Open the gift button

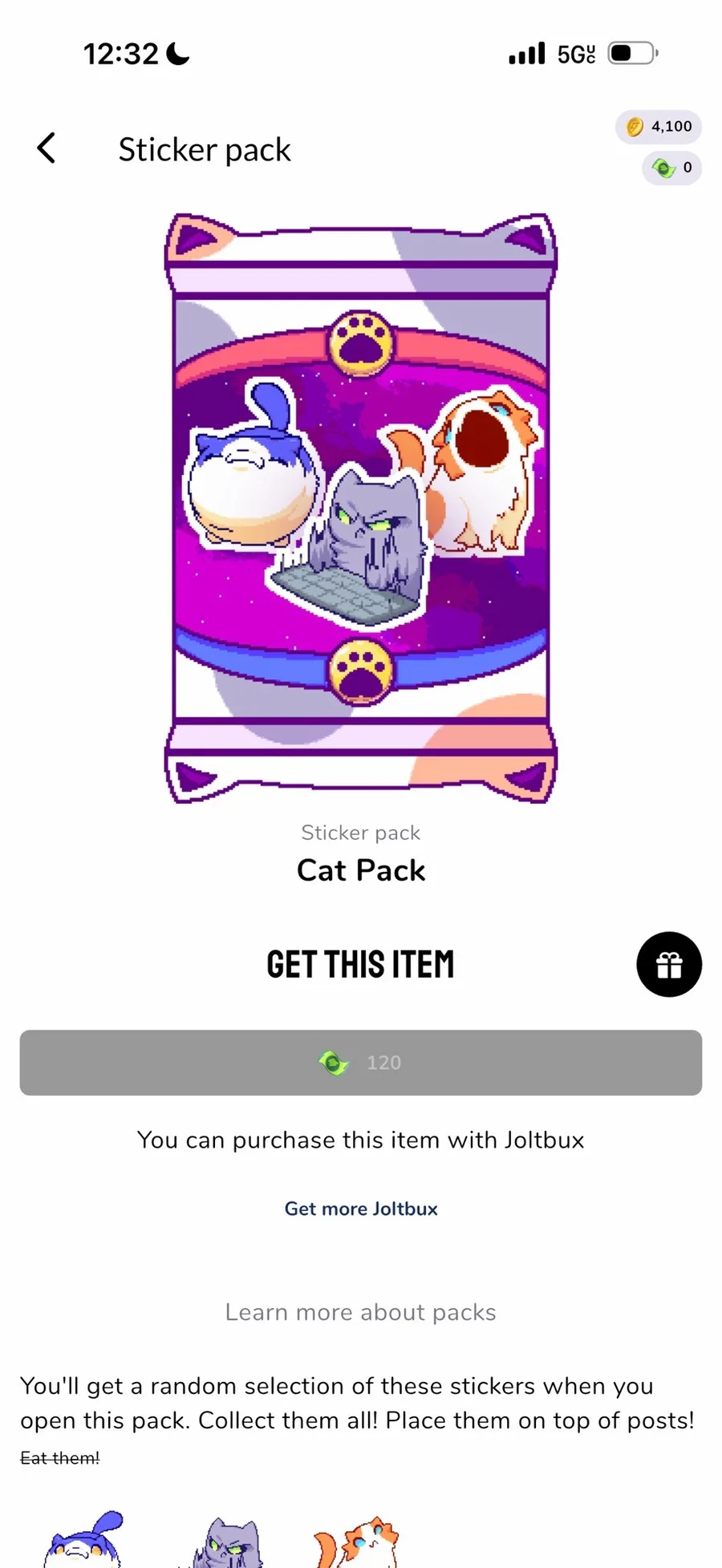(668, 964)
